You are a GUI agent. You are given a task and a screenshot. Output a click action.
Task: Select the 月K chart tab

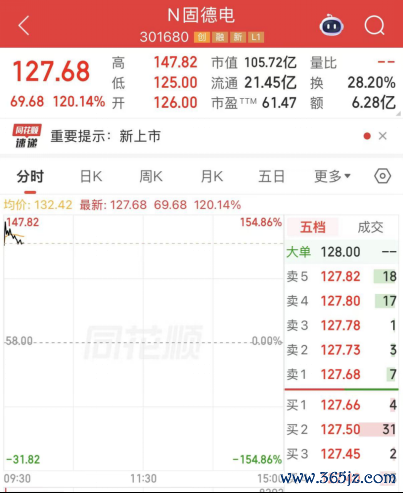tap(212, 176)
